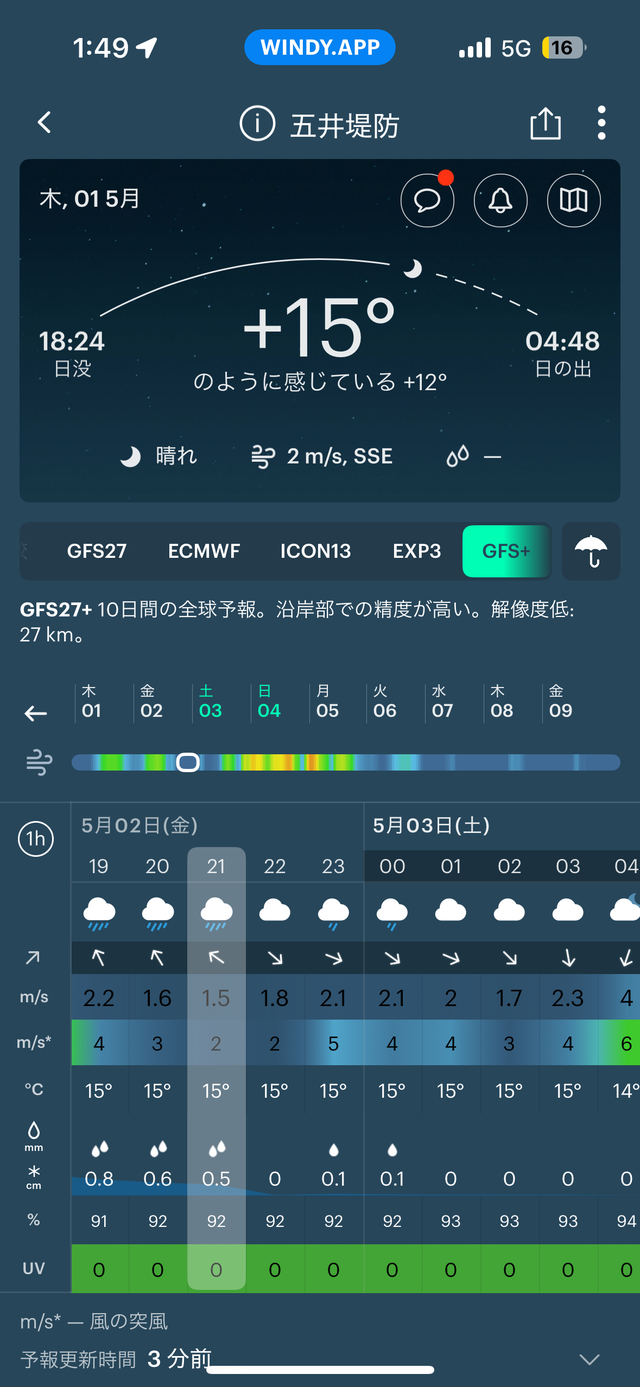Viewport: 640px width, 1387px height.
Task: Open the chat bubble comments
Action: (427, 200)
